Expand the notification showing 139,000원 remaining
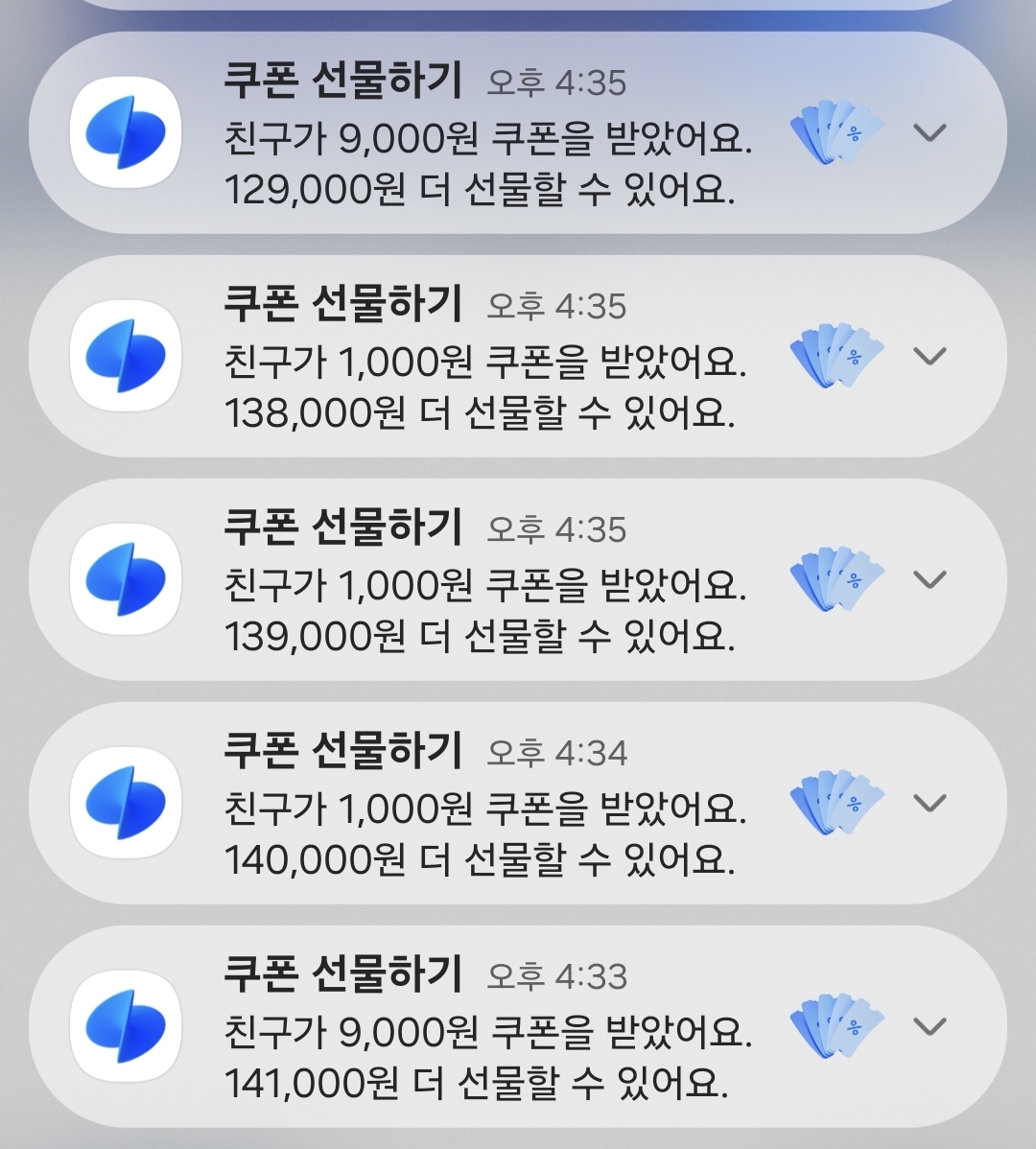 (930, 579)
